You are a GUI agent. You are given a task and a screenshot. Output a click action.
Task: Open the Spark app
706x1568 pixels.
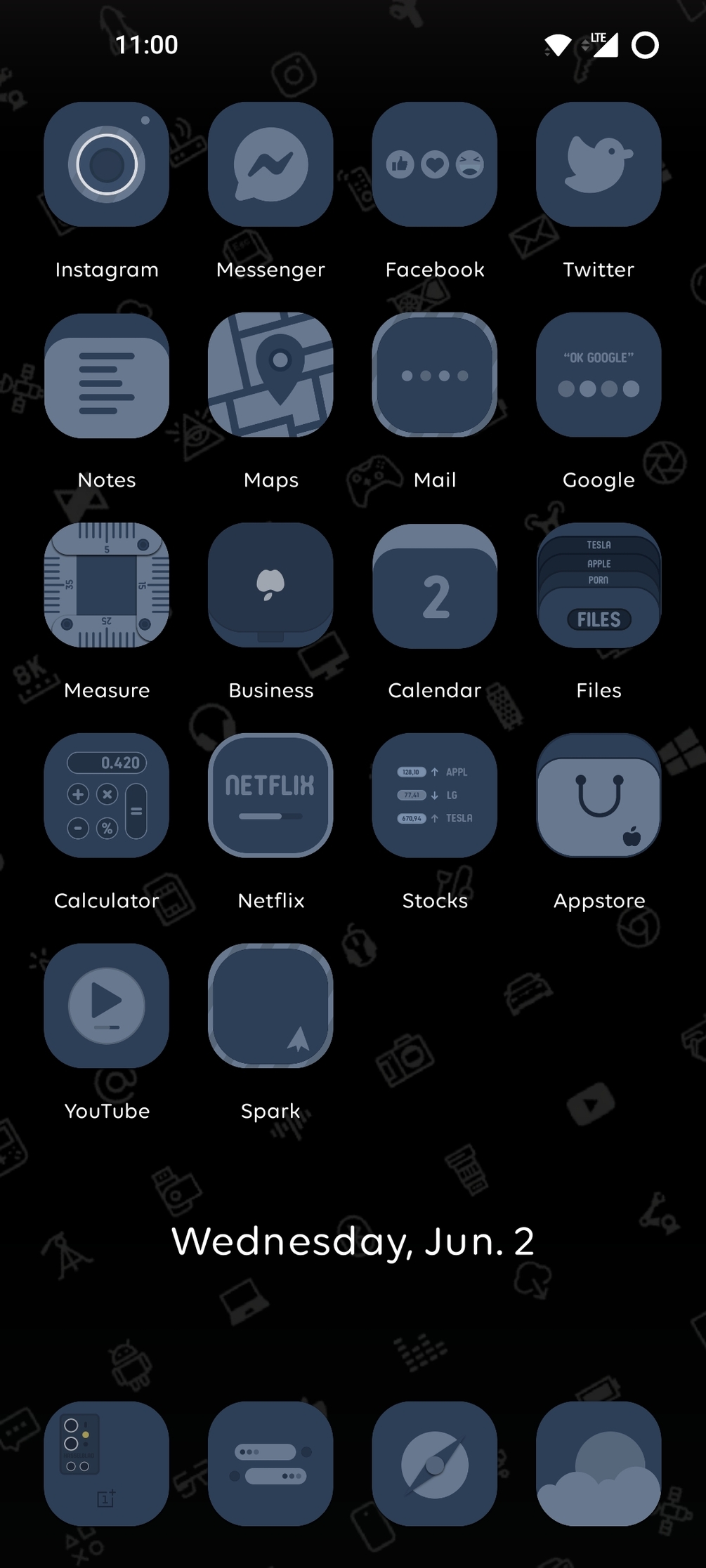pyautogui.click(x=270, y=1006)
